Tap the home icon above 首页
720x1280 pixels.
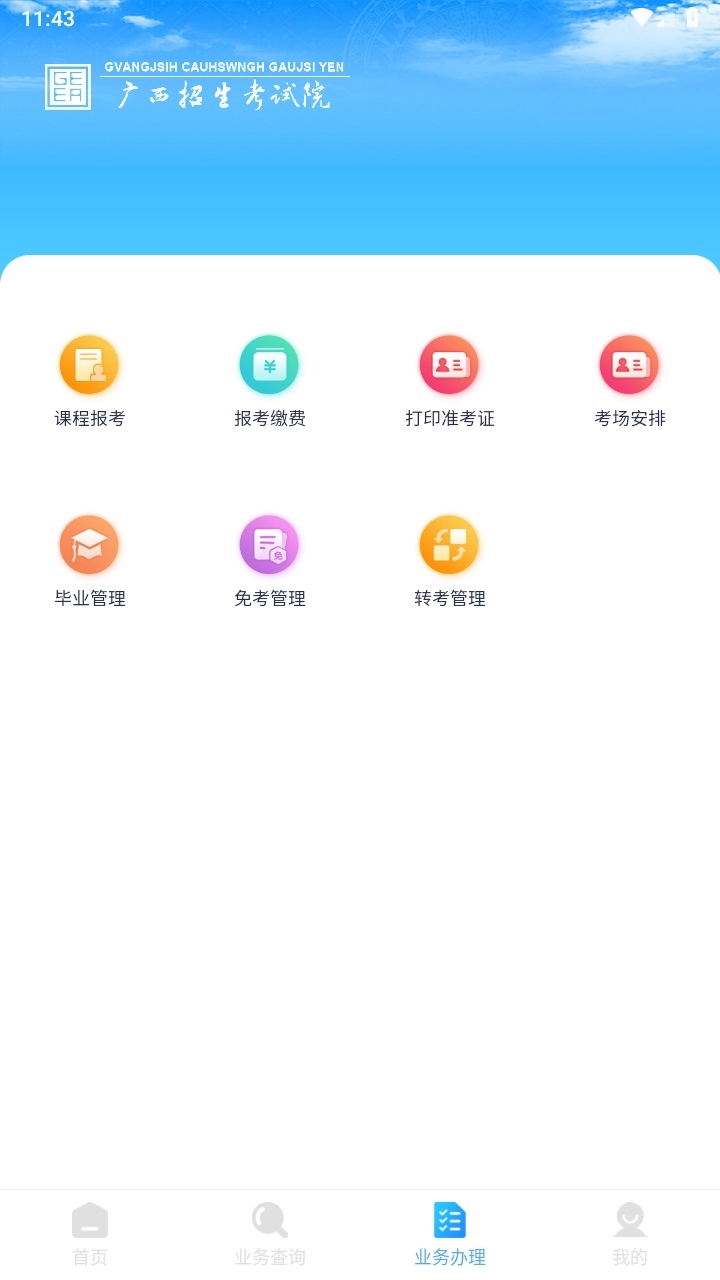[x=89, y=1220]
